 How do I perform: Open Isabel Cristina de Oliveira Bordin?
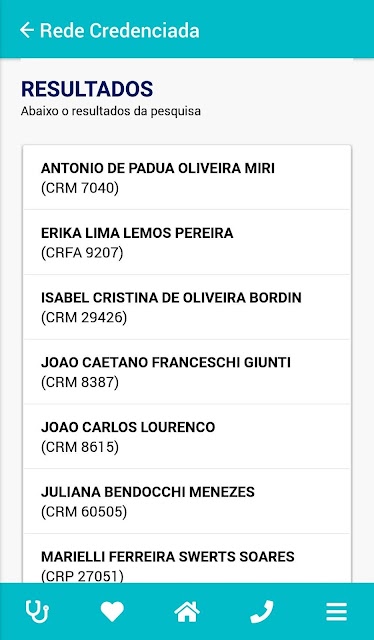click(187, 307)
